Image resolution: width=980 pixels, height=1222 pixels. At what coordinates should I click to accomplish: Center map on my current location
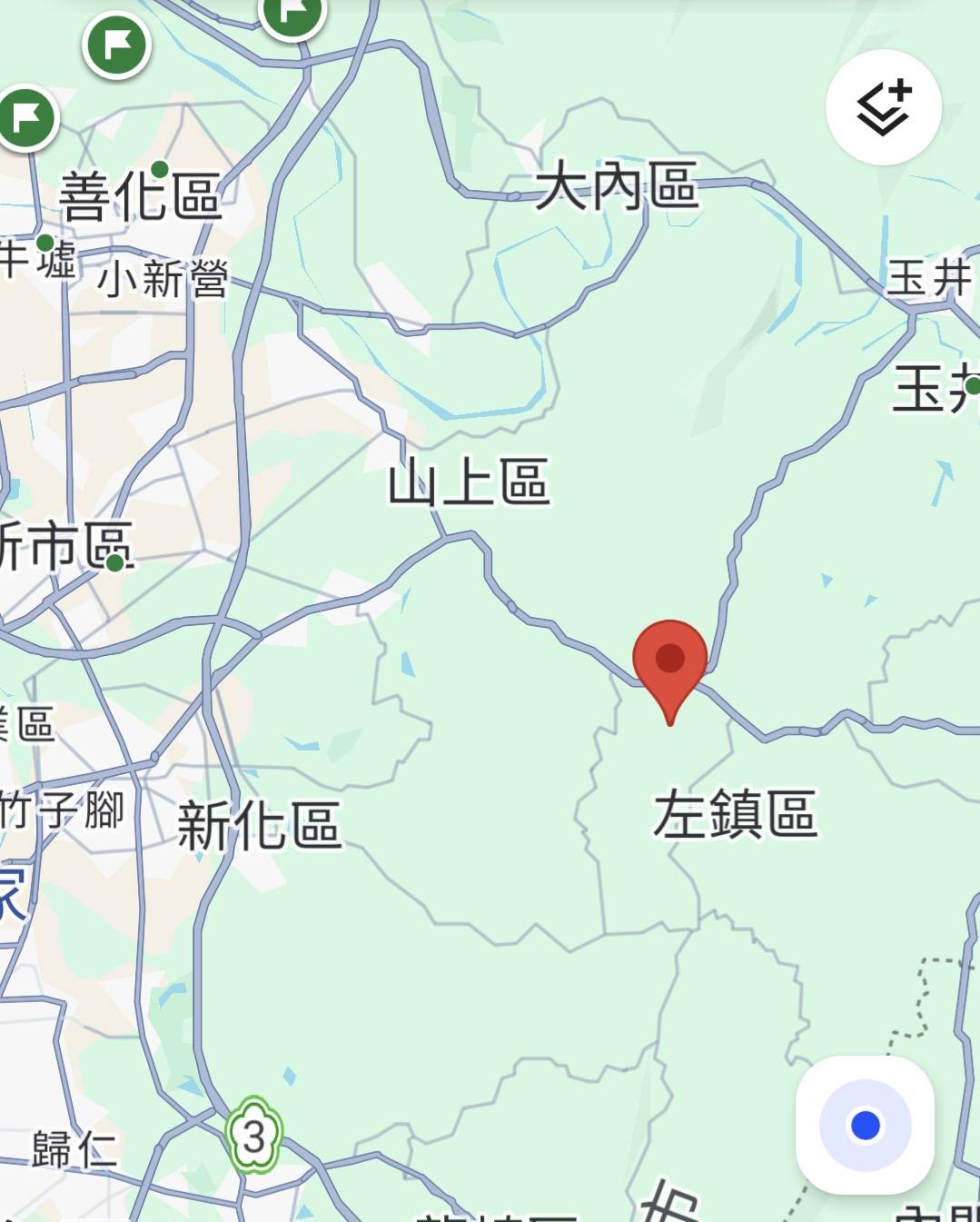click(x=865, y=1125)
